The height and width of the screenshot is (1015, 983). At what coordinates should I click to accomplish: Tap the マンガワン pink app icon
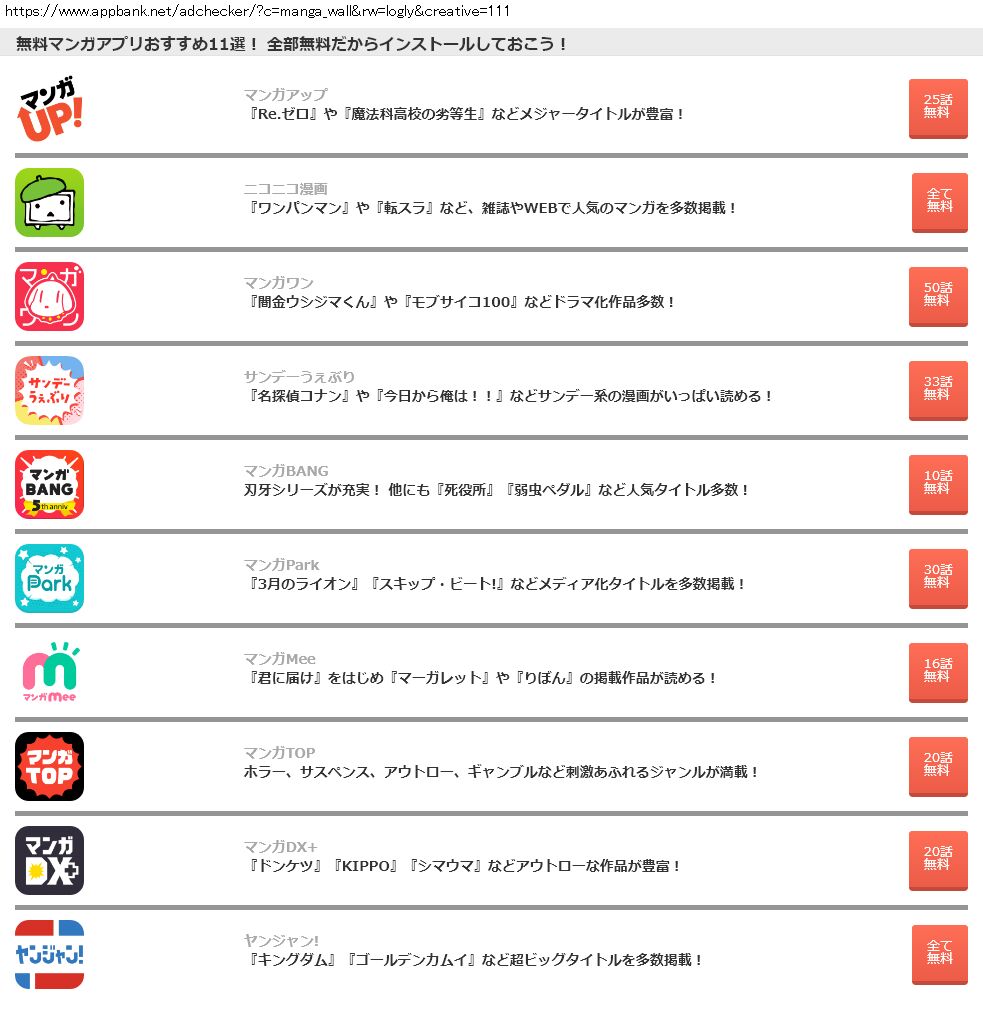click(50, 296)
